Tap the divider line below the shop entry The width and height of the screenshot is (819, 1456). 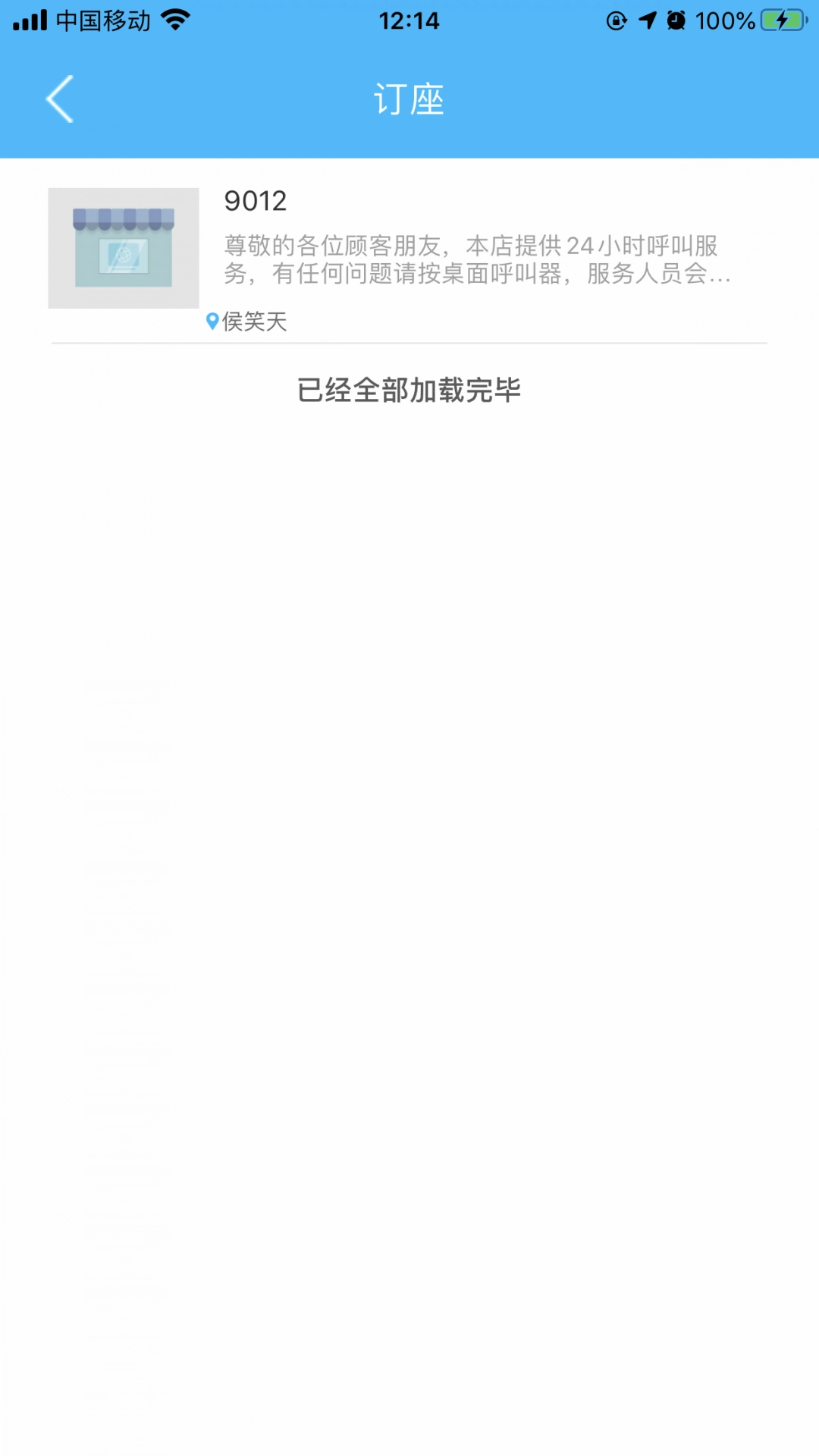(x=409, y=343)
